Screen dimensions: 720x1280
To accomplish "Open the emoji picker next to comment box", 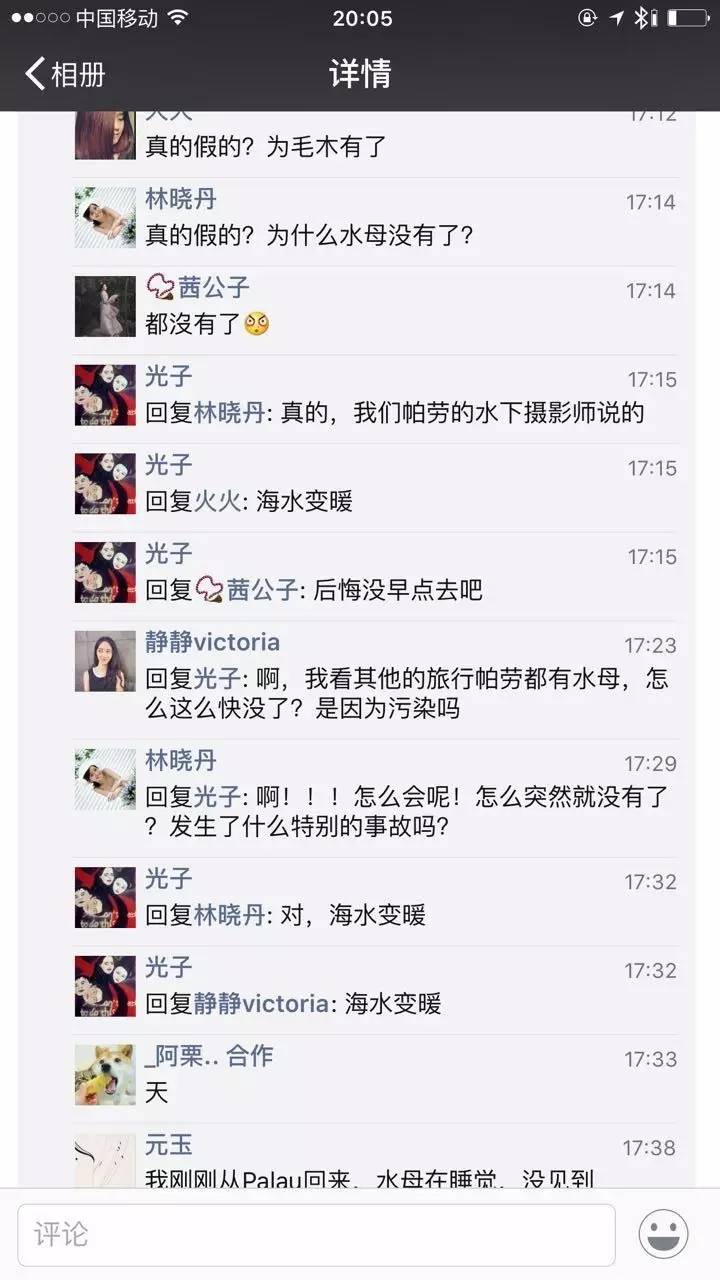I will [662, 1235].
